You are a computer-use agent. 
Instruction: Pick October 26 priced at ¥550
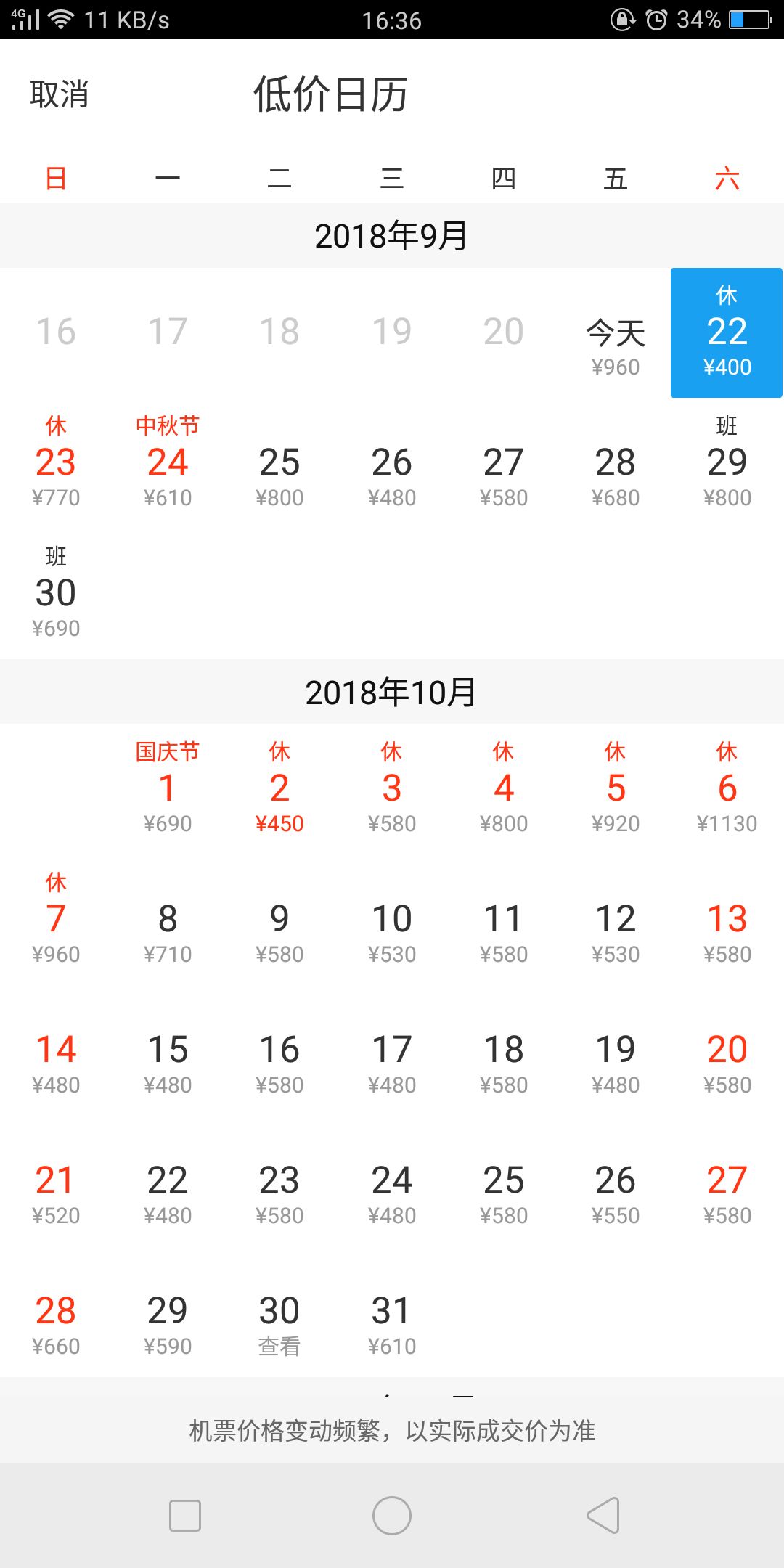pos(615,1188)
